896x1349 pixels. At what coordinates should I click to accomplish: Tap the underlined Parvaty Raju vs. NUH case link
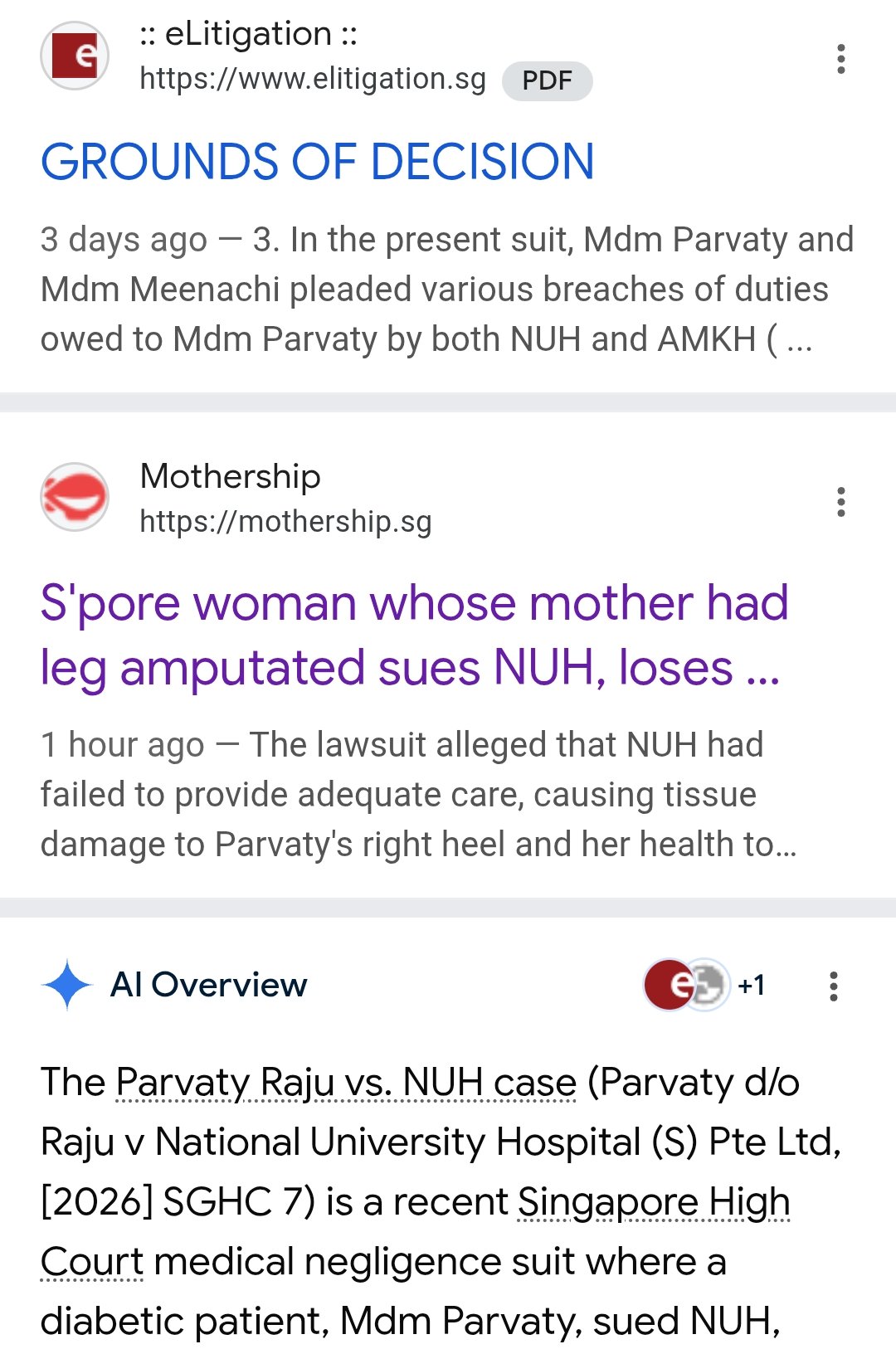[346, 1083]
